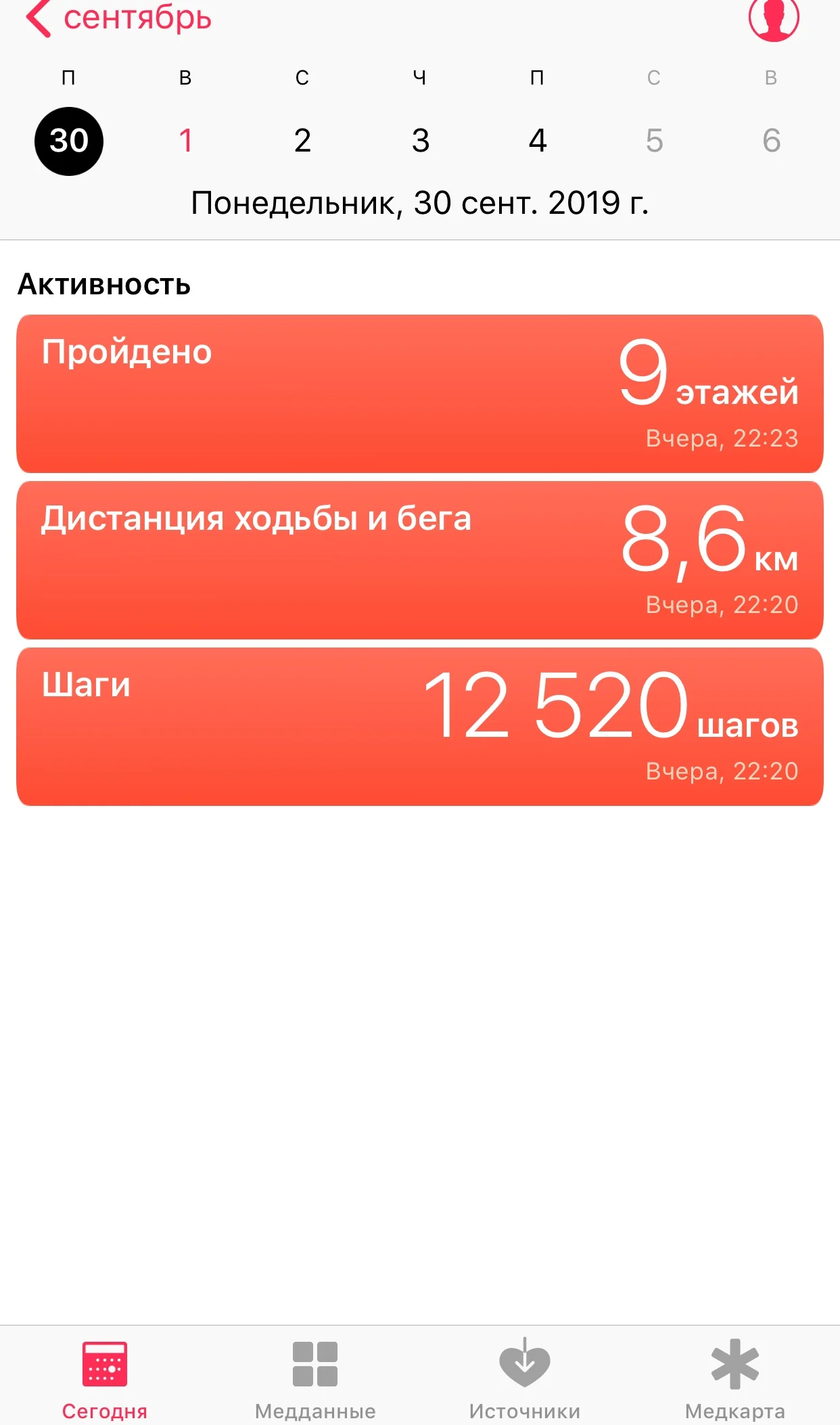Screen dimensions: 840x1425
Task: Open Дистанция ходьбы и бега card
Action: pyautogui.click(x=419, y=560)
